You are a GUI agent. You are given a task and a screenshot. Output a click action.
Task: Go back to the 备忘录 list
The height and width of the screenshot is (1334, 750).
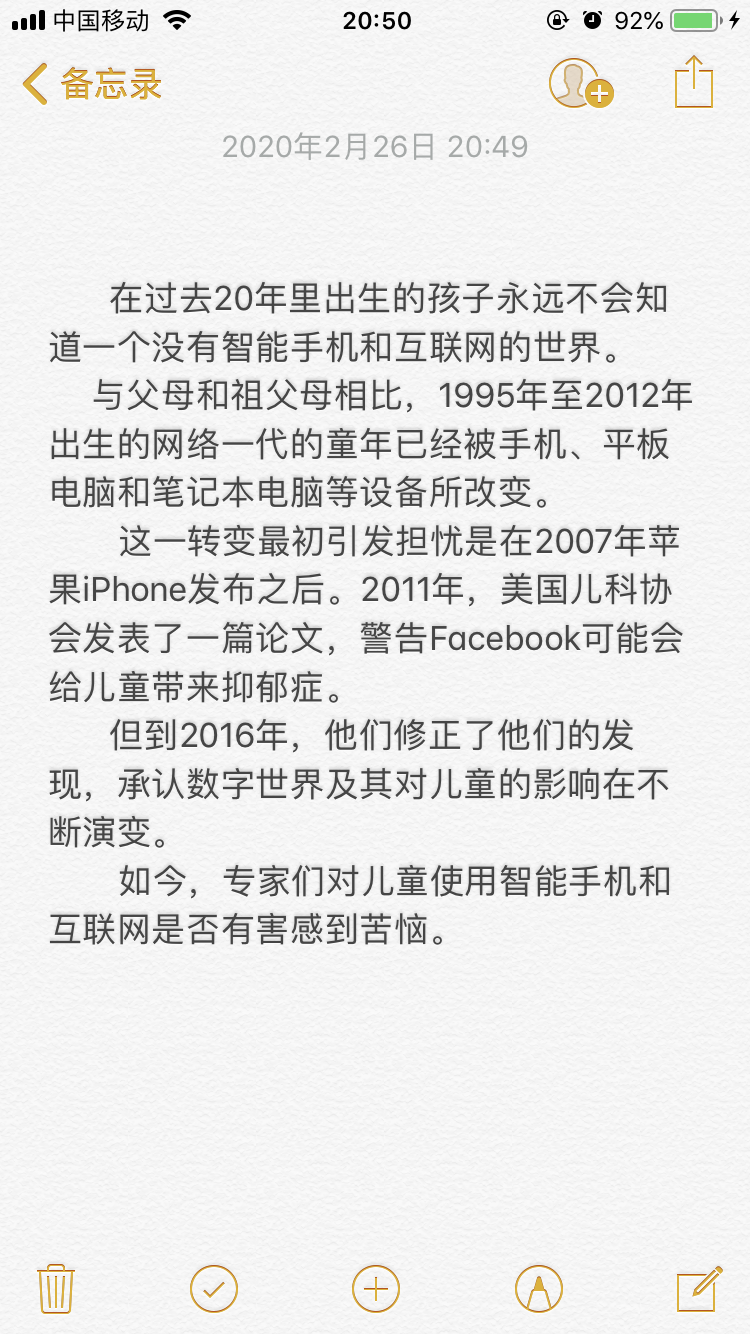click(92, 84)
